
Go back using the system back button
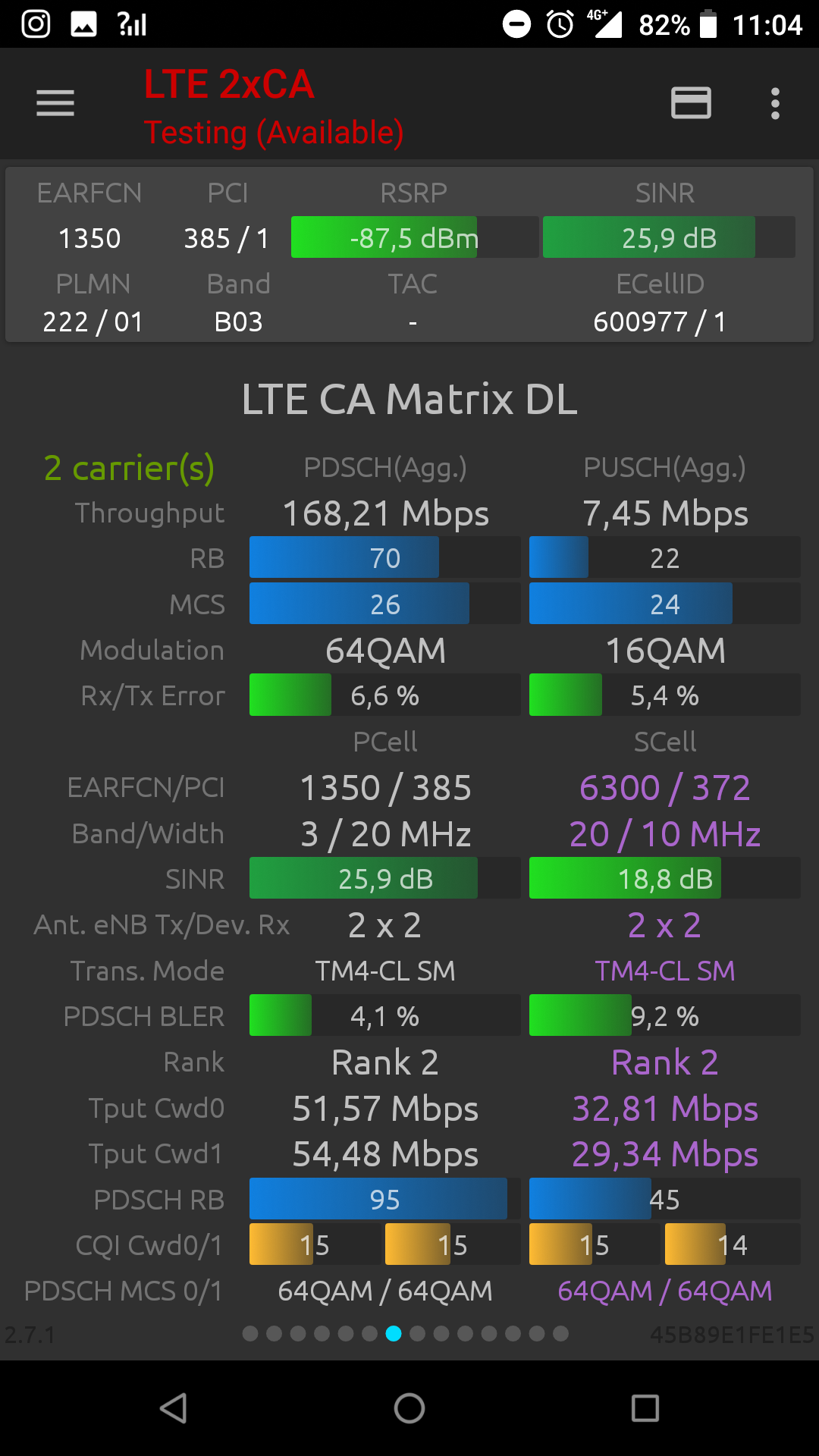174,1408
